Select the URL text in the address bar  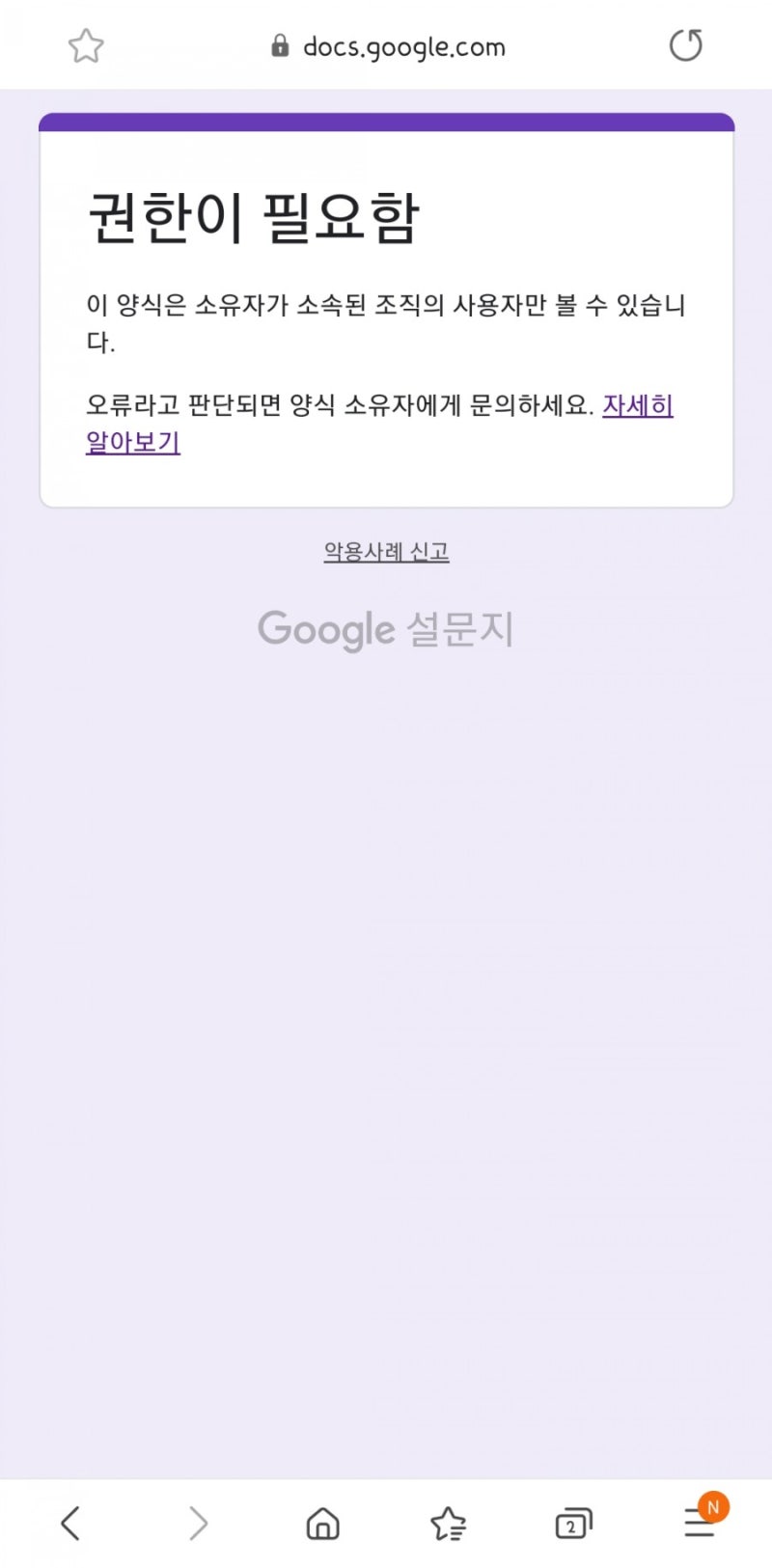(405, 45)
